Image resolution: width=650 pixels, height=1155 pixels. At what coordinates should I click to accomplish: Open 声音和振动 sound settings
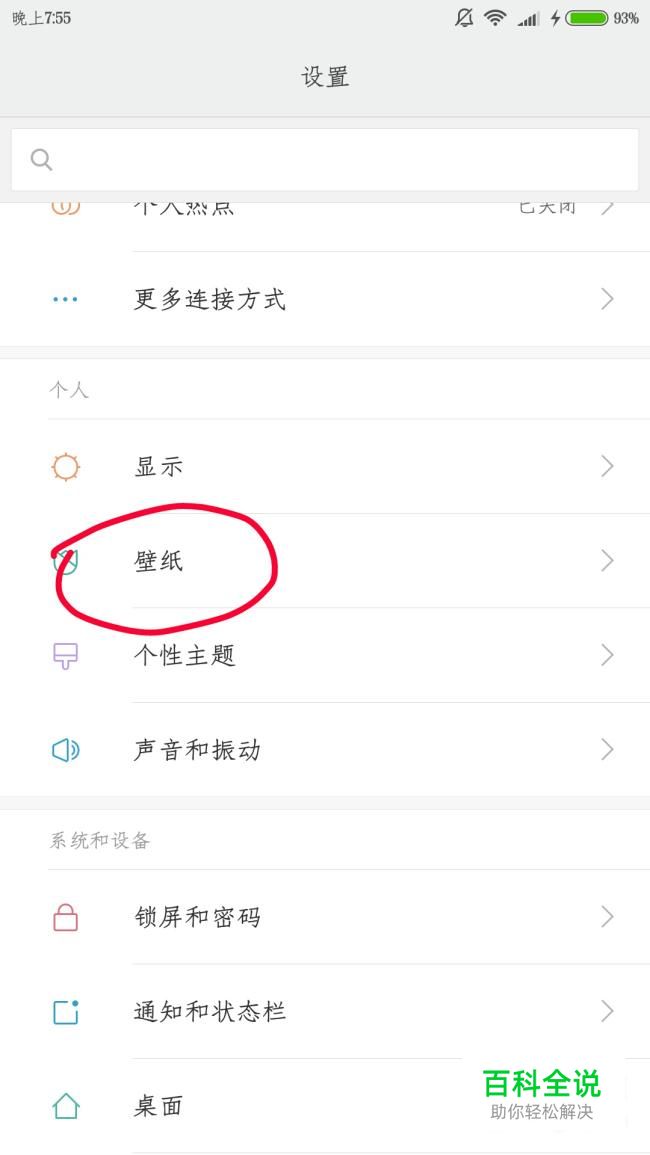pos(325,750)
